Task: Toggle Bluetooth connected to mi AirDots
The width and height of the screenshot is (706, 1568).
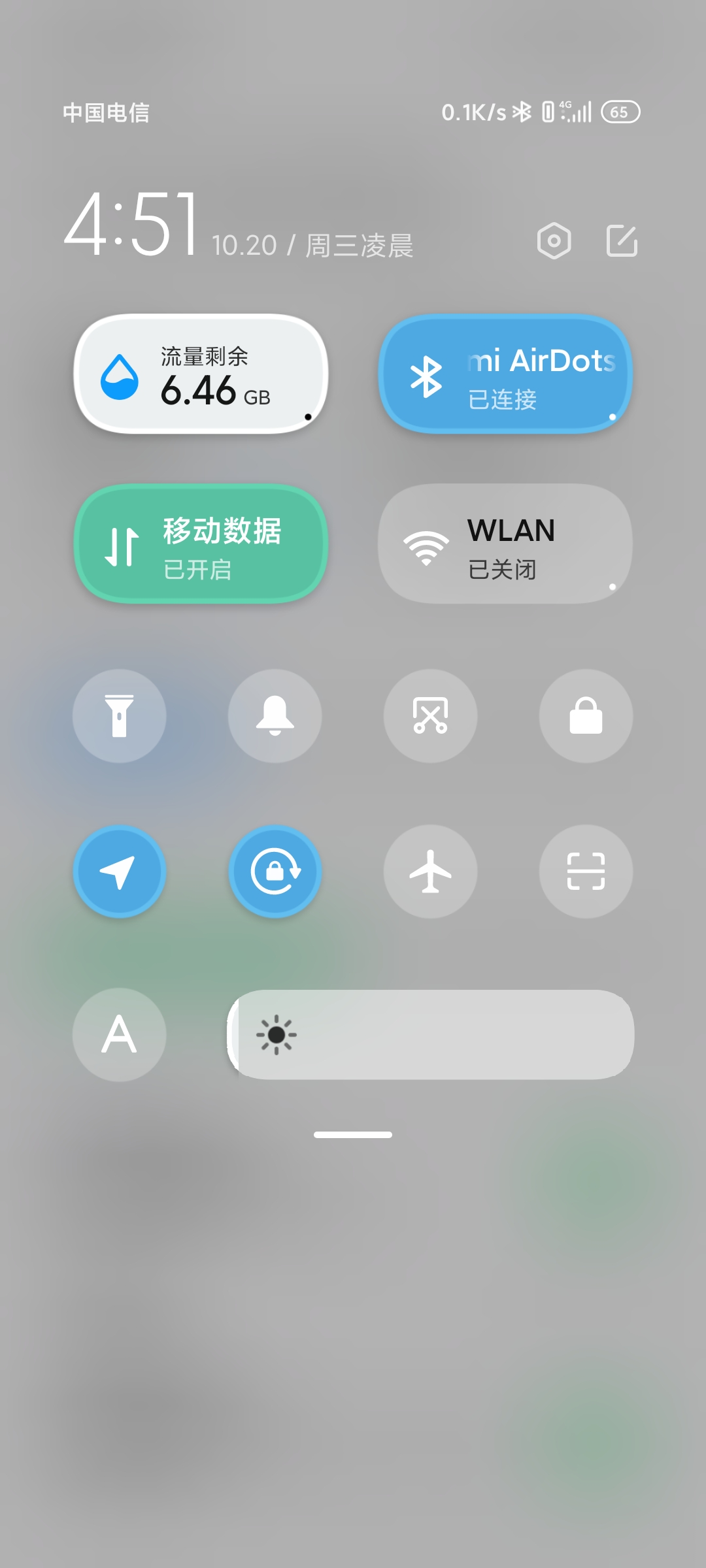Action: coord(505,374)
